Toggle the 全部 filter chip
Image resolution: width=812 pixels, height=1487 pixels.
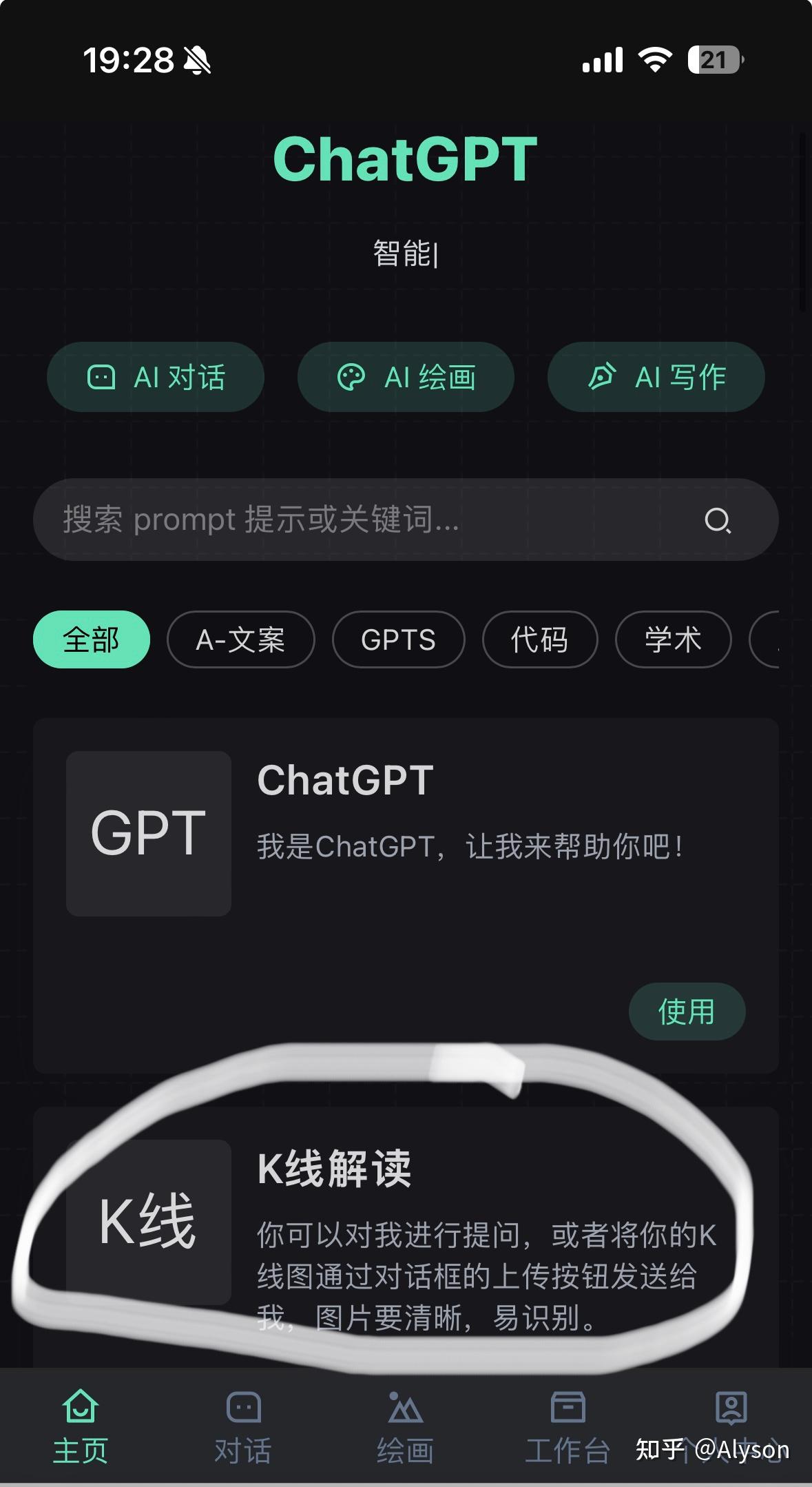pos(90,639)
